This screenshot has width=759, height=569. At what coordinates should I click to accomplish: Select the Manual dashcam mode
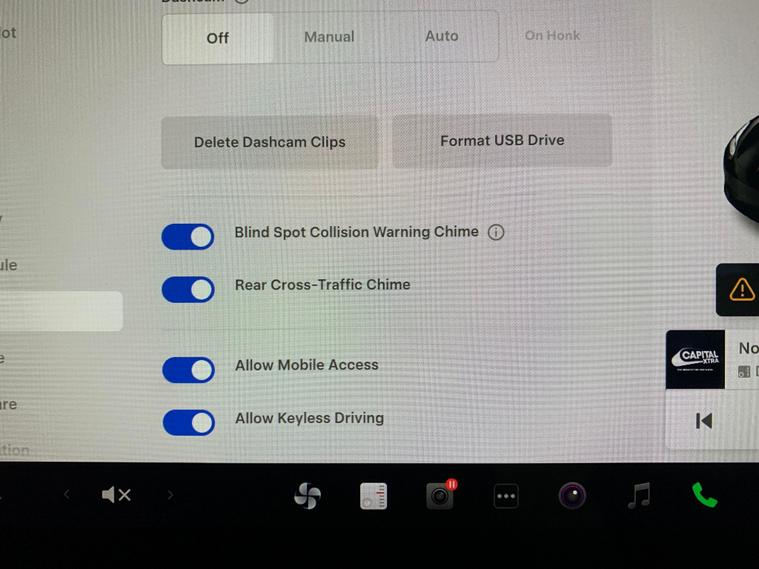tap(329, 37)
